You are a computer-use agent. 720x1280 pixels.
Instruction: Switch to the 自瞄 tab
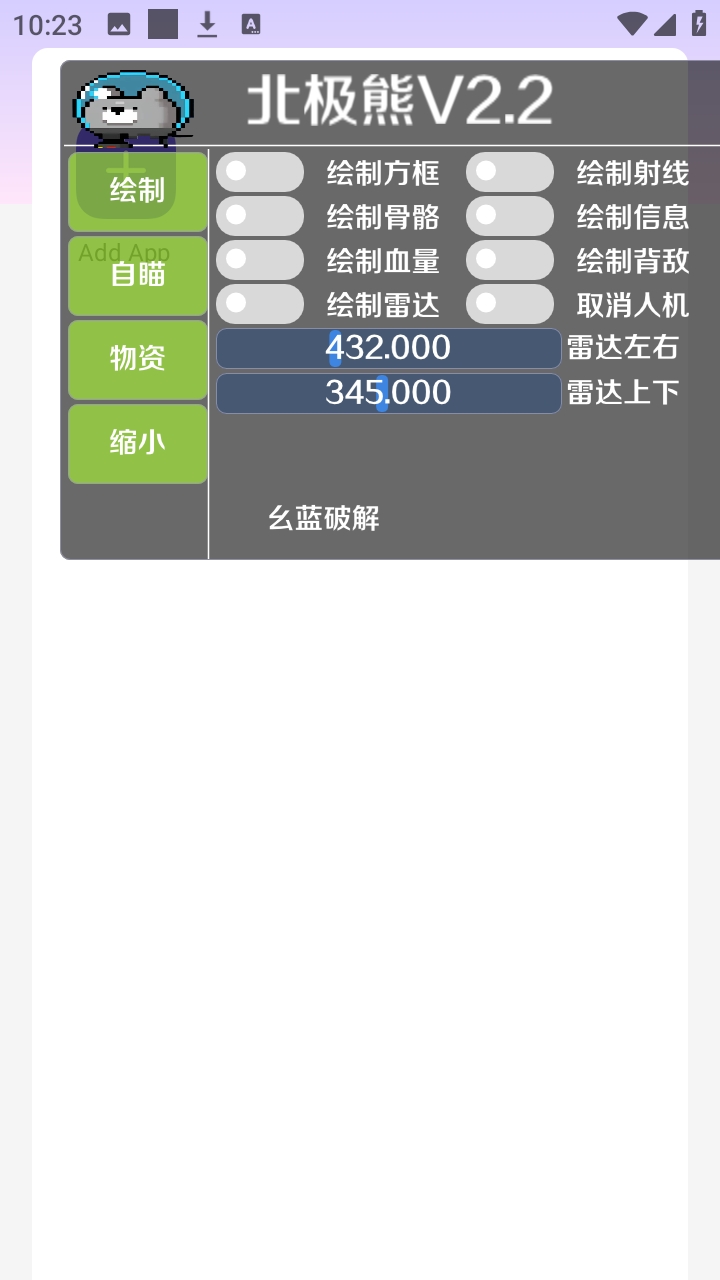pos(138,275)
